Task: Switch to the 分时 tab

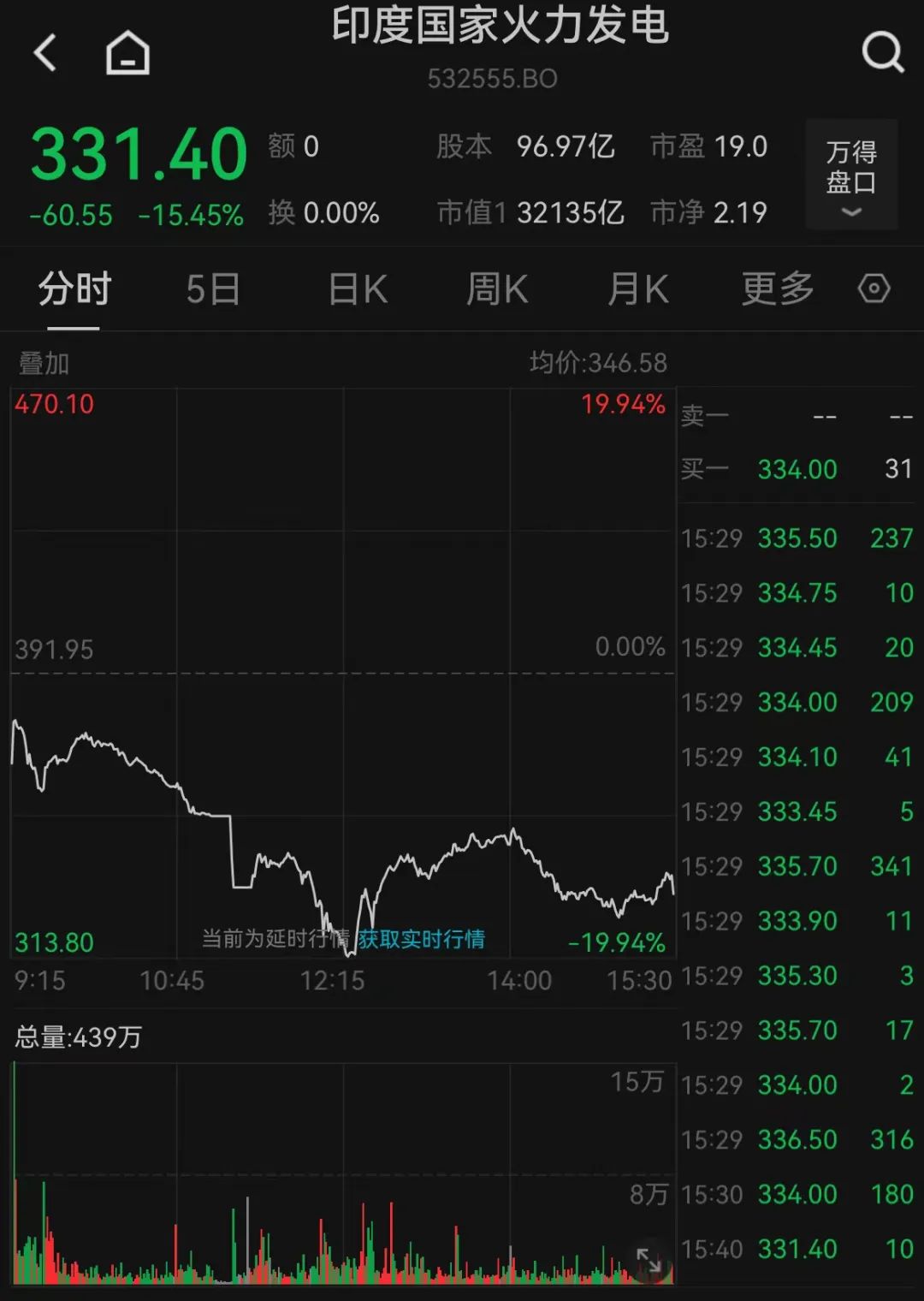Action: coord(74,289)
